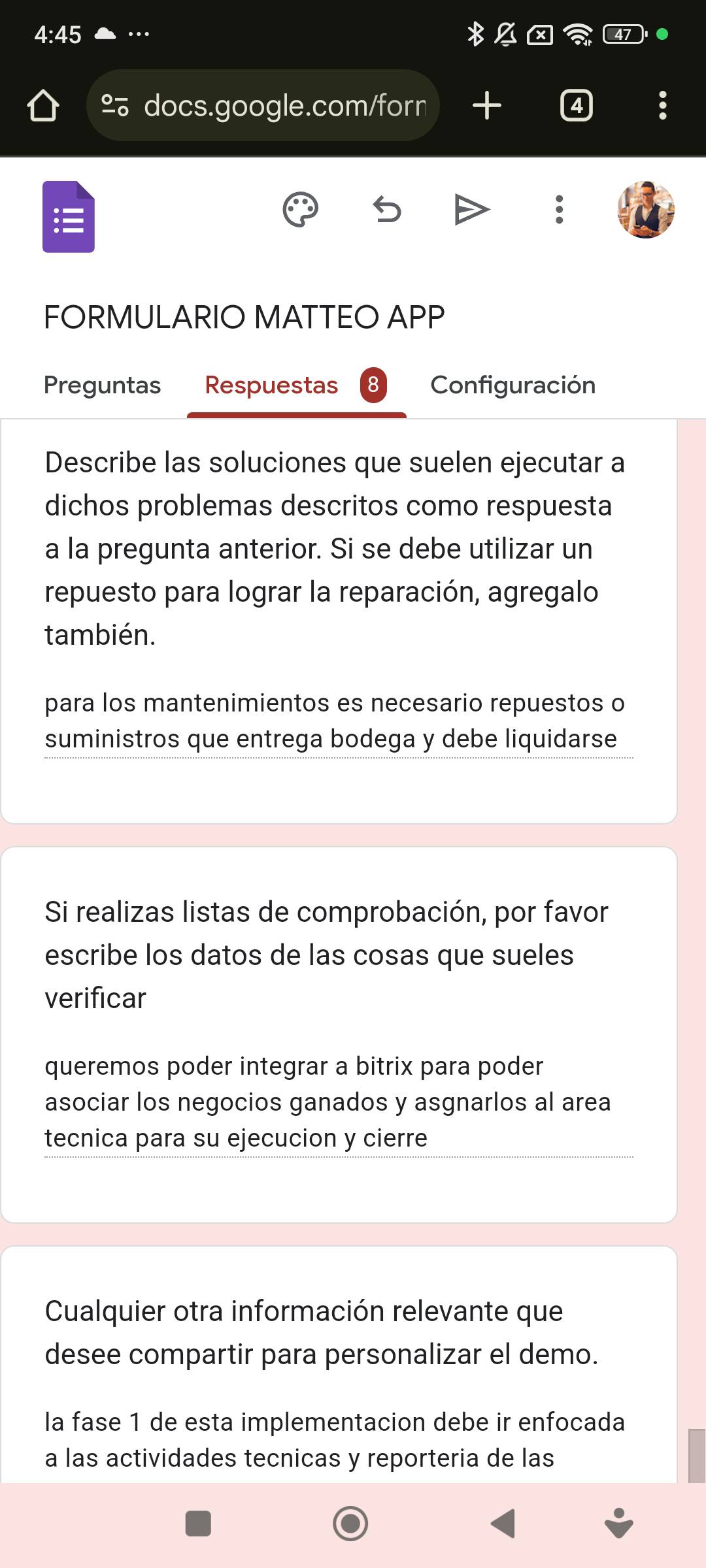Image resolution: width=706 pixels, height=1568 pixels.
Task: Open the account profile picture
Action: [x=646, y=210]
